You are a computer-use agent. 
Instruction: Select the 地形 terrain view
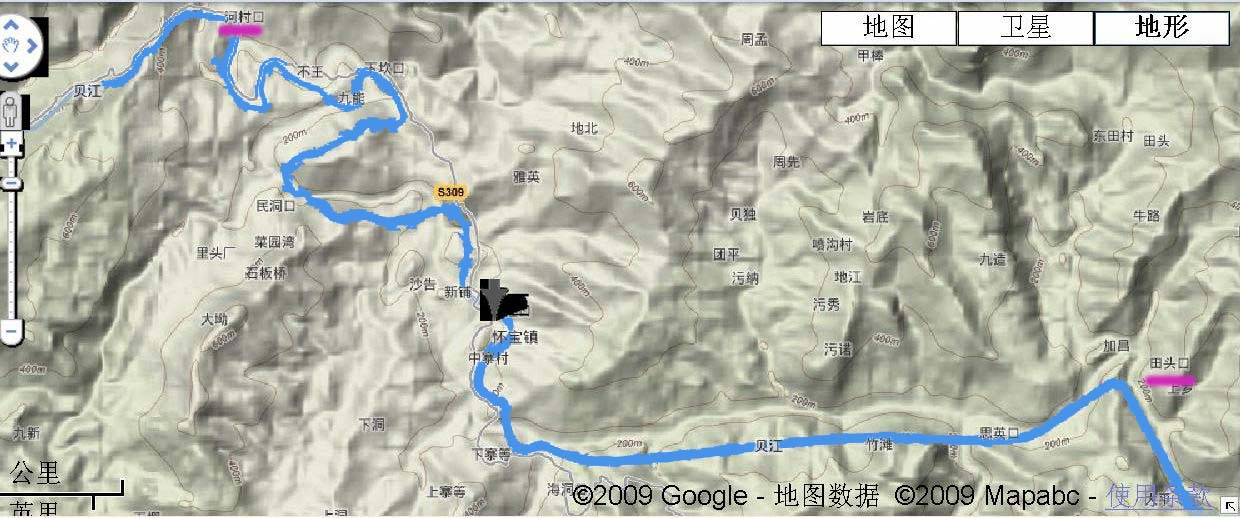[x=1162, y=28]
